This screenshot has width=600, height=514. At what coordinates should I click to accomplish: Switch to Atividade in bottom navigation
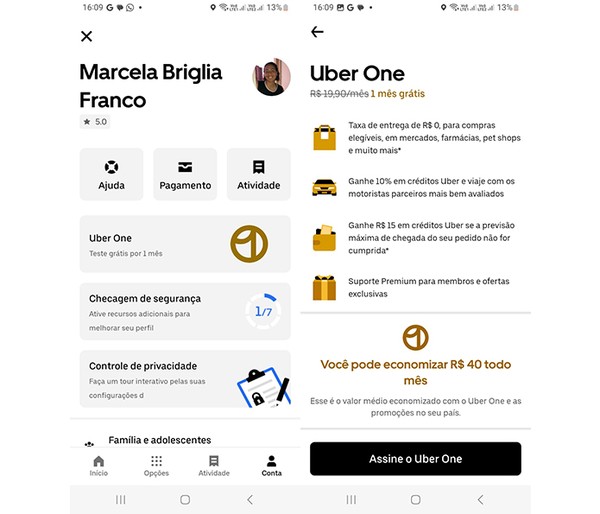[213, 466]
